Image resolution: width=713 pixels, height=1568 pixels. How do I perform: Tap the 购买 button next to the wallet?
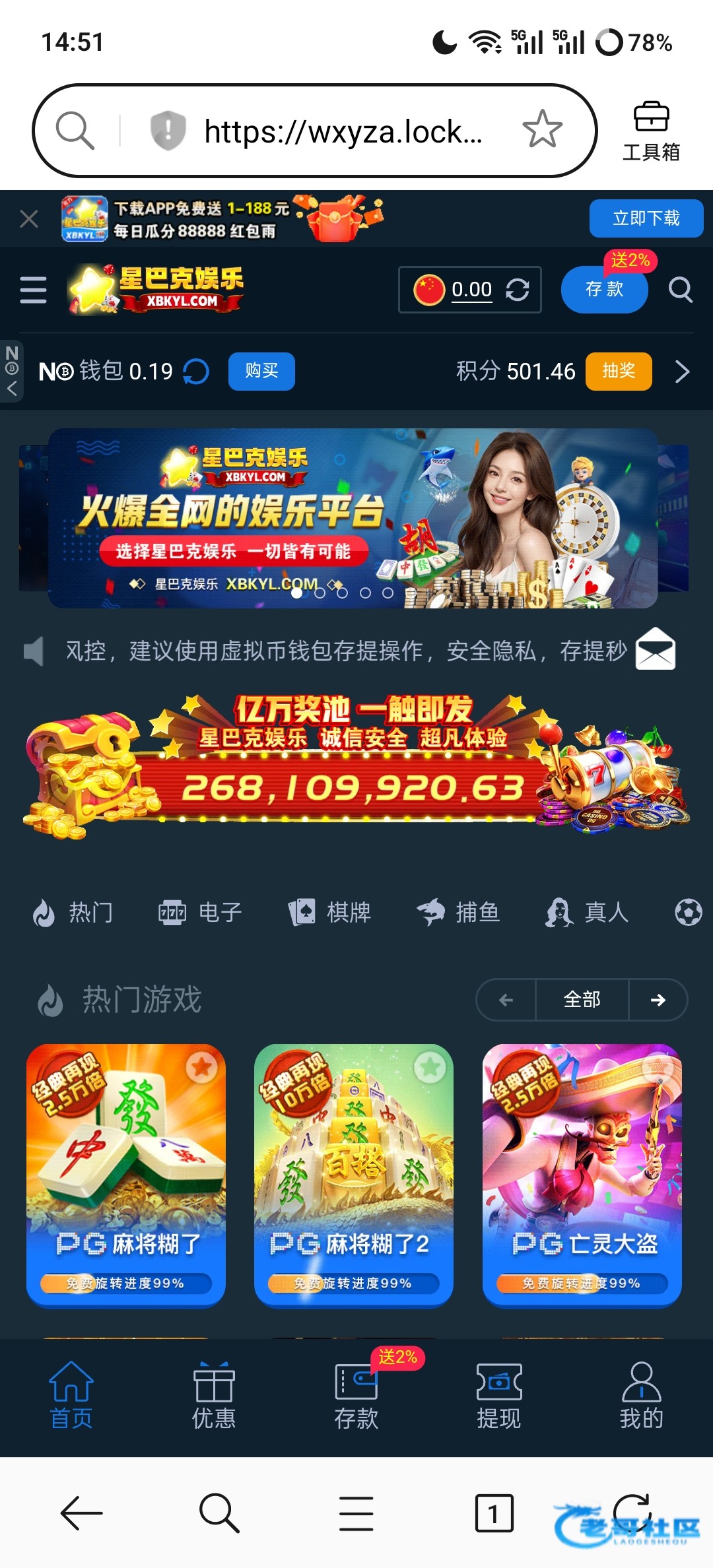261,372
